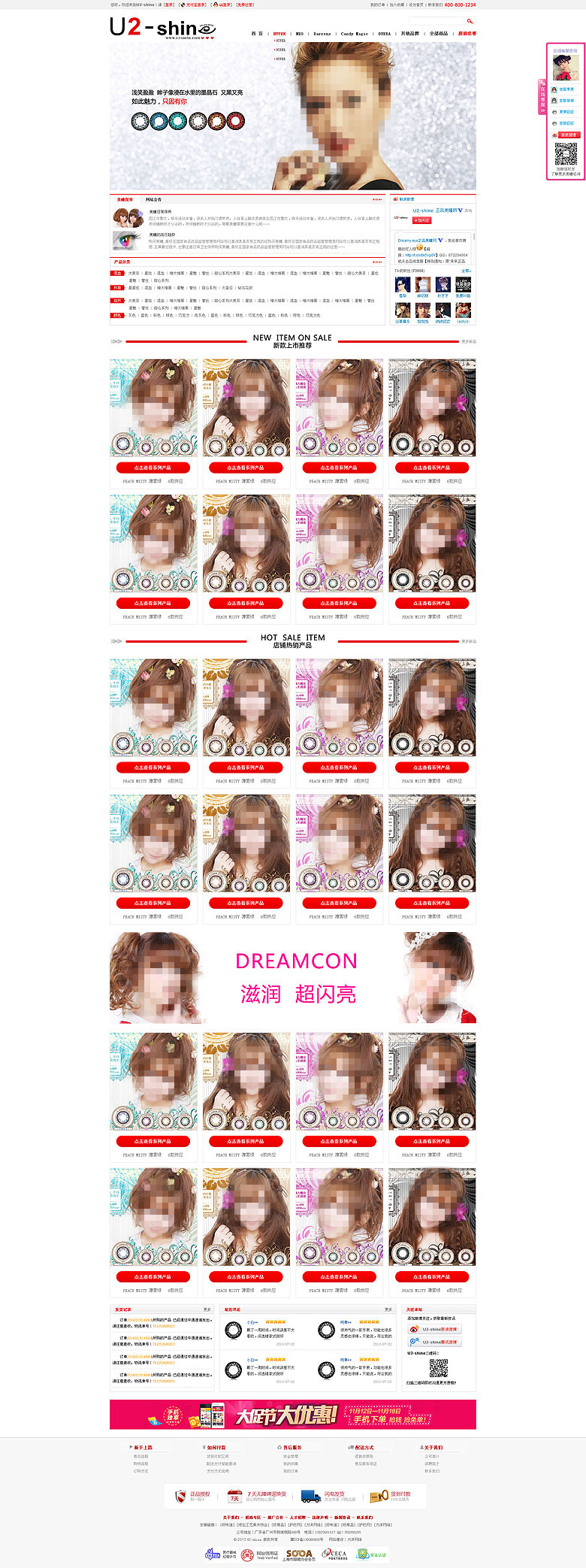
Task: Open the 大促节大优惠 promotion banner
Action: [292, 1415]
